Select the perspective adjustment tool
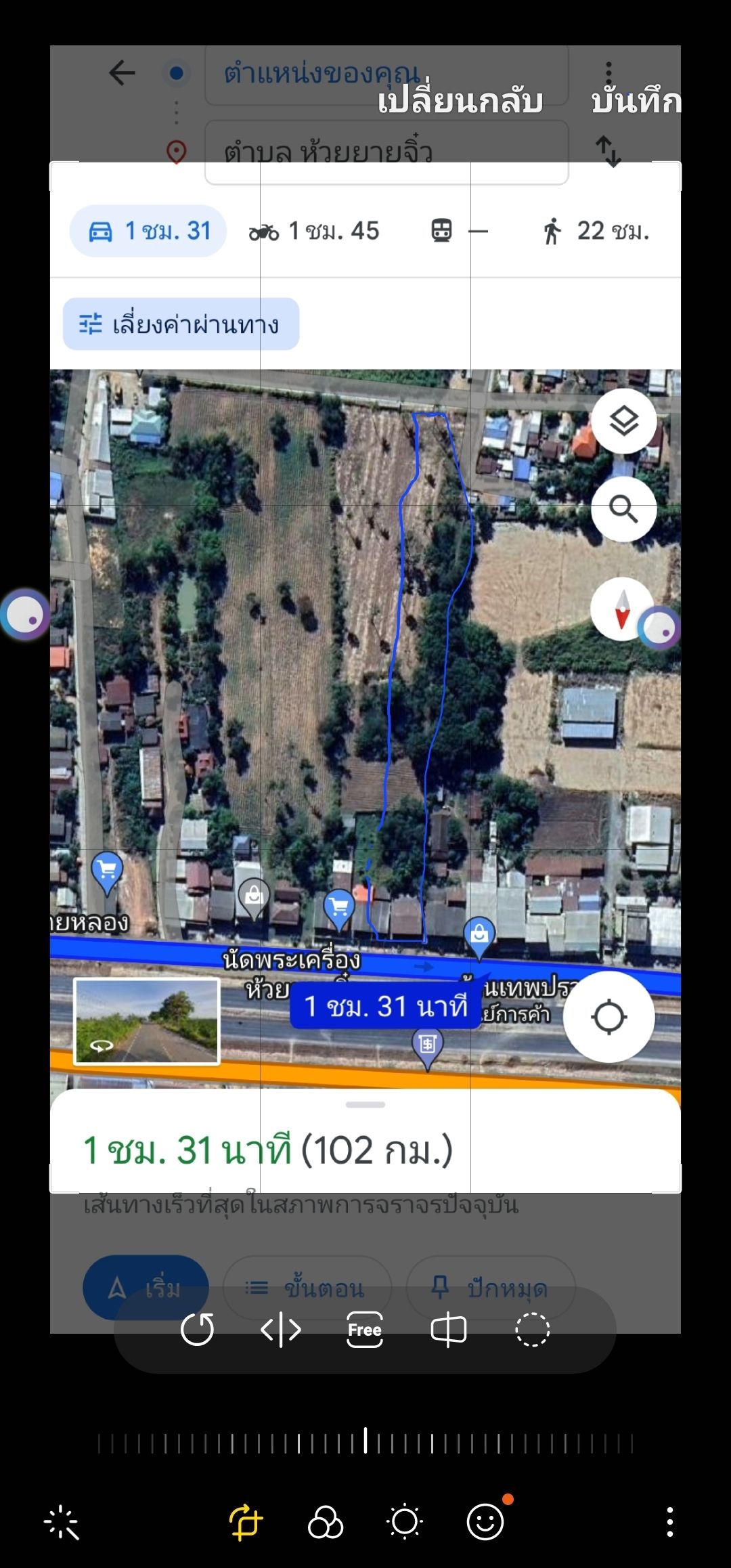The width and height of the screenshot is (731, 1568). [x=449, y=1330]
